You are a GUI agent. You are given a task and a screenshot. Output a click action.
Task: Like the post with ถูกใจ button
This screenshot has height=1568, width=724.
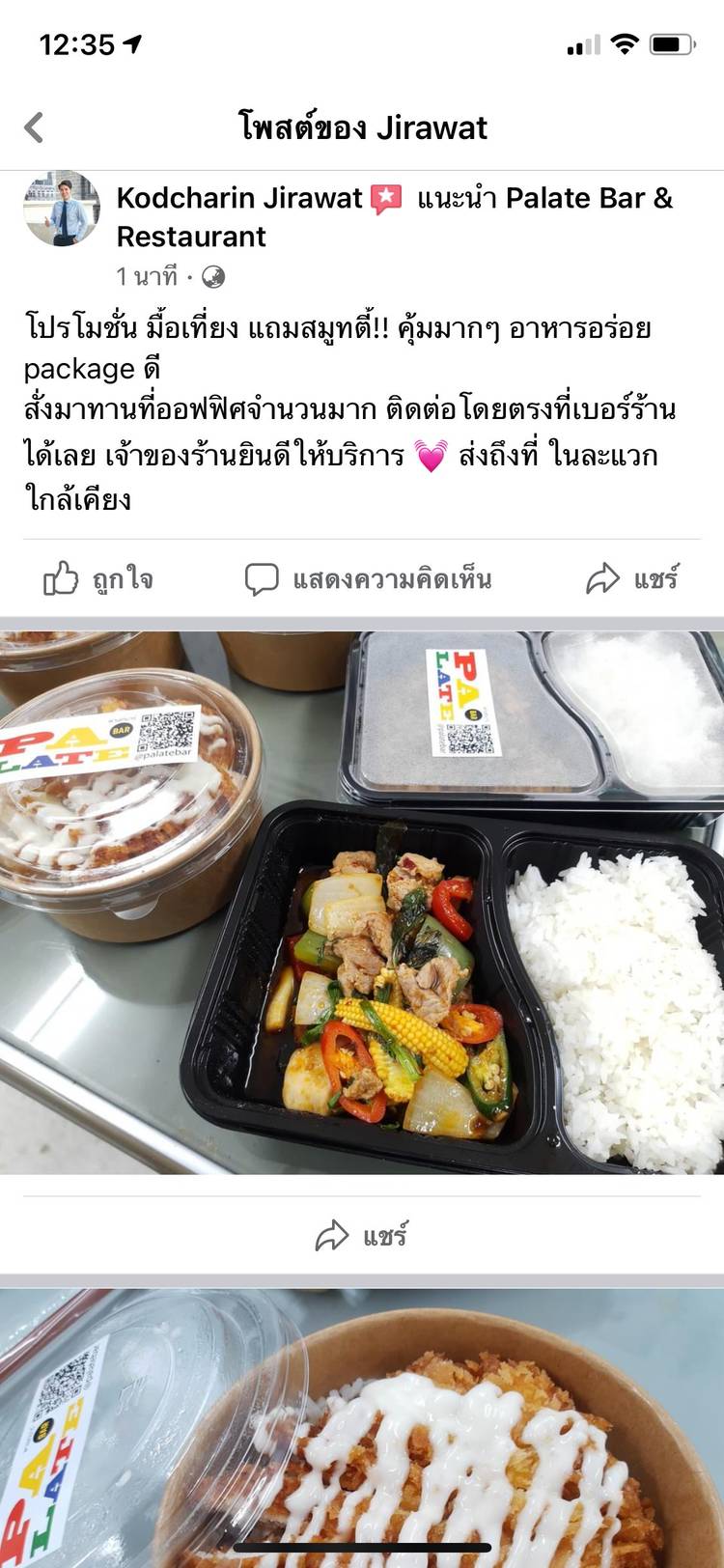tap(98, 579)
